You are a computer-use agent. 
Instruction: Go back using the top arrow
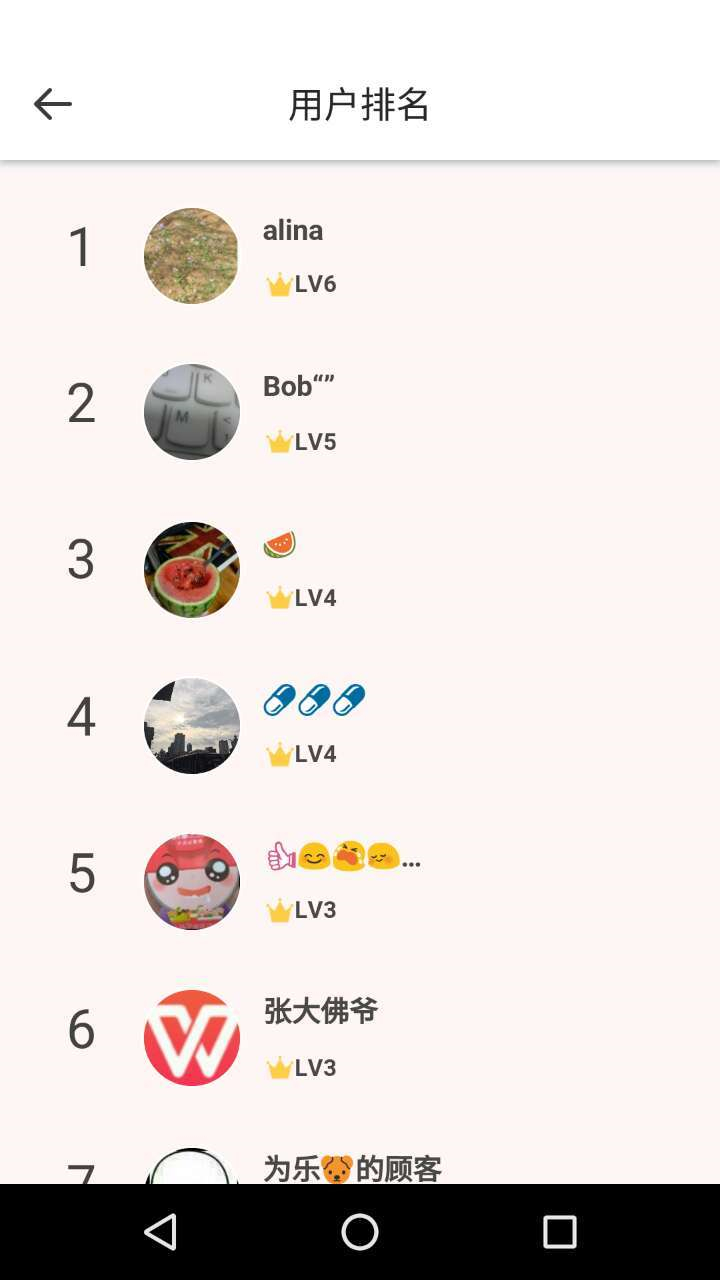tap(52, 104)
